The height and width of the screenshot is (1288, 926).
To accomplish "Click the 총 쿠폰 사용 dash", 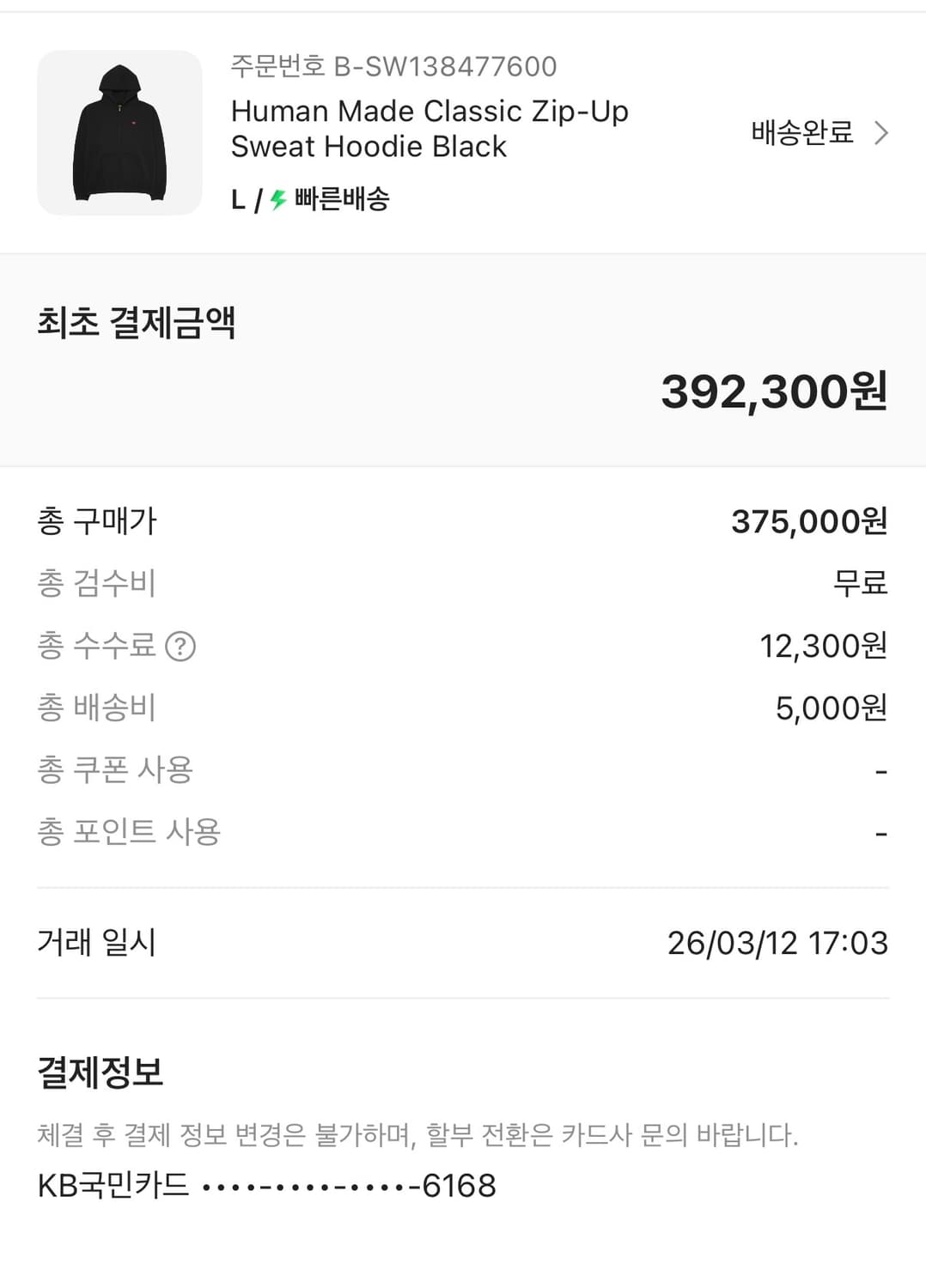I will coord(880,769).
